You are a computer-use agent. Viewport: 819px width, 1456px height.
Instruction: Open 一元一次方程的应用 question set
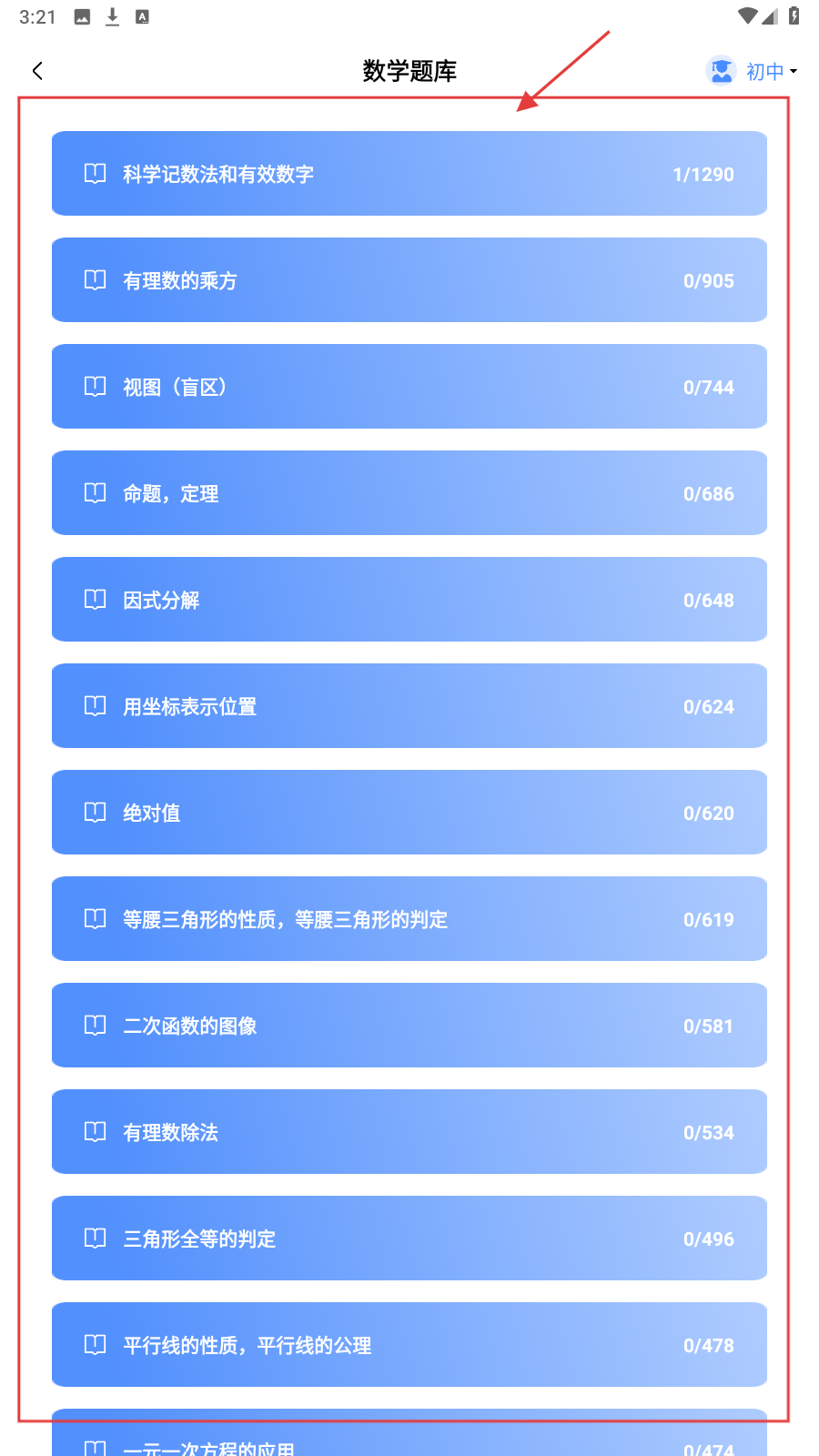[409, 1438]
